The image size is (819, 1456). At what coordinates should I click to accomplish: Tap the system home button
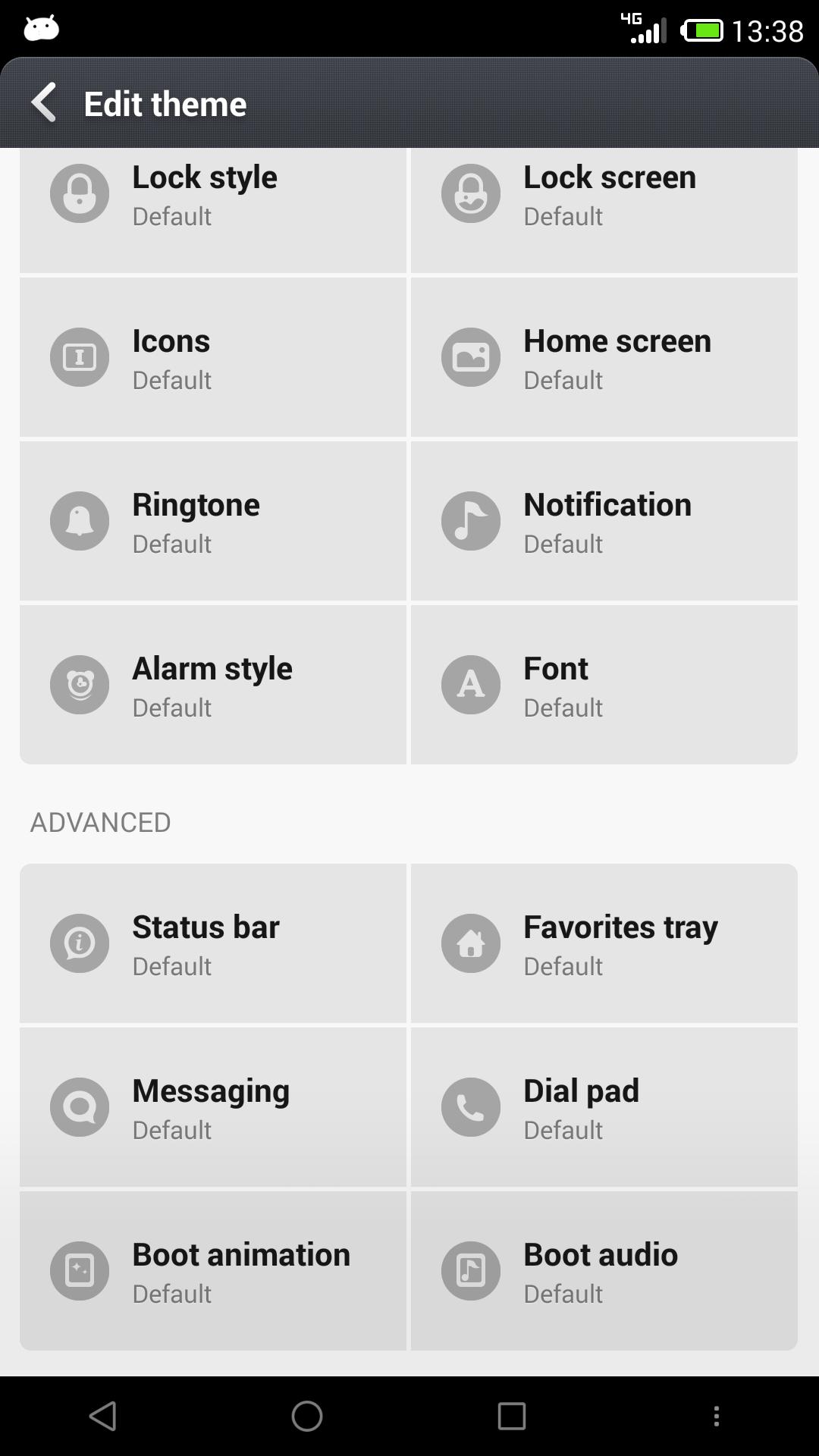point(307,1416)
